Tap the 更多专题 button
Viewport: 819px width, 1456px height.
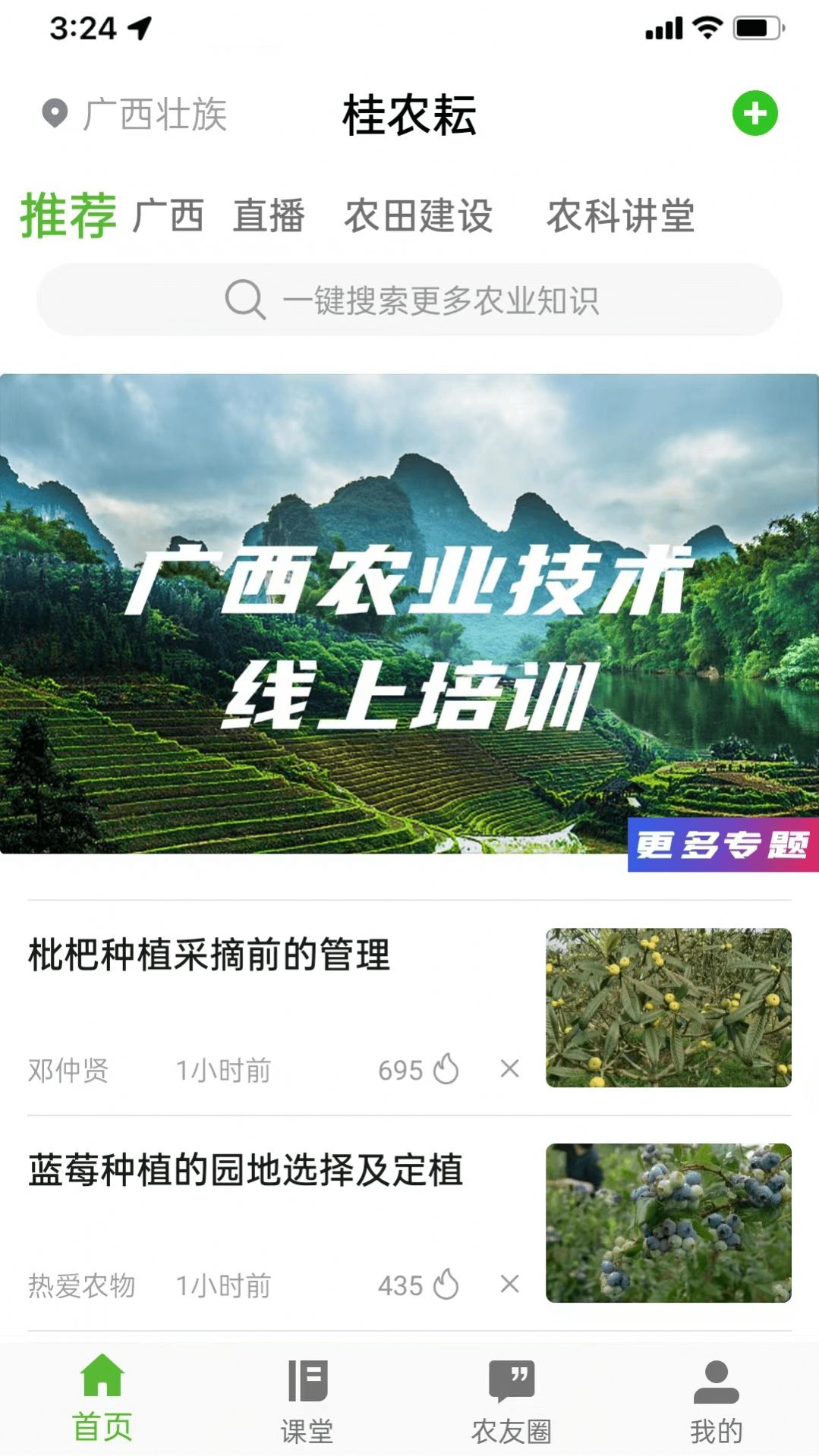coord(722,844)
